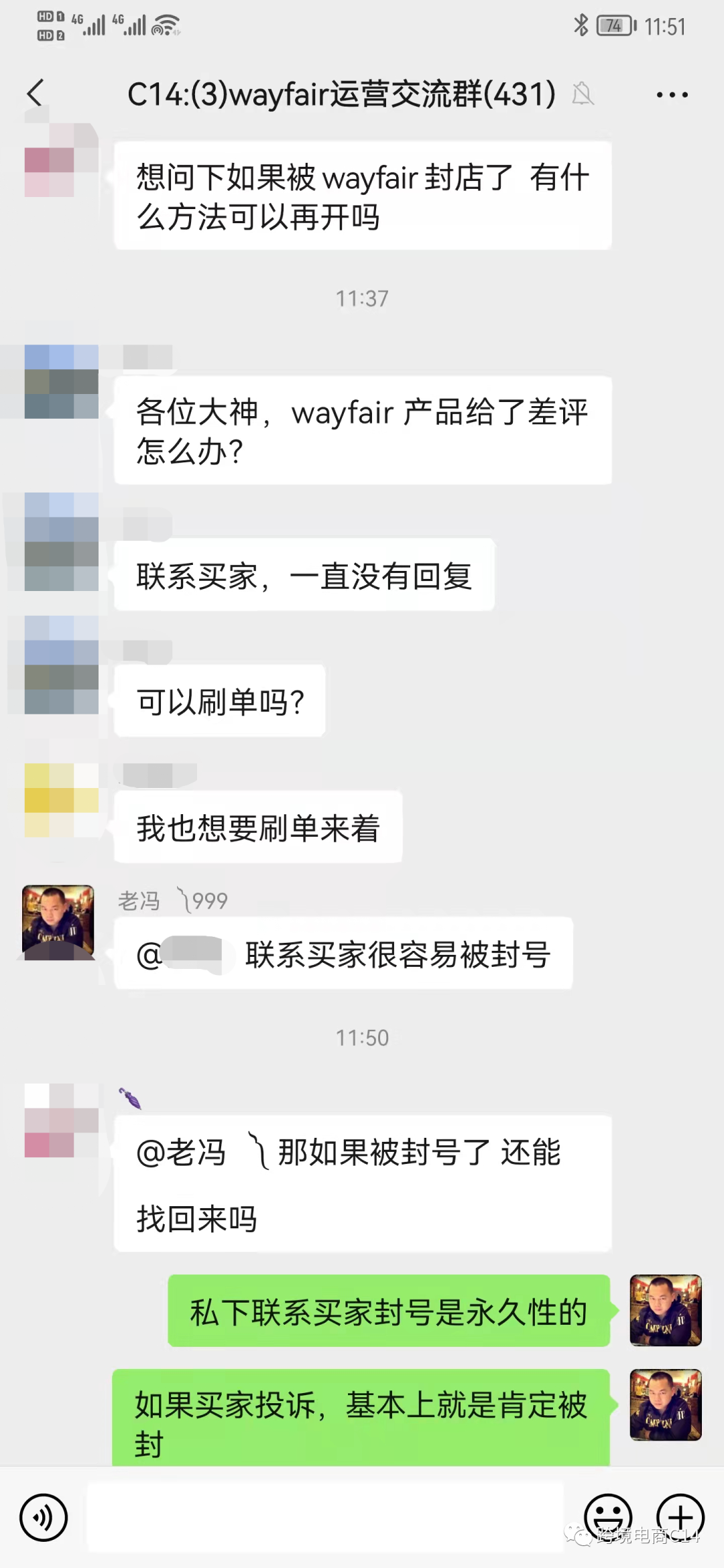Select the message 可以刷单吗?
The width and height of the screenshot is (724, 1568).
[x=219, y=700]
